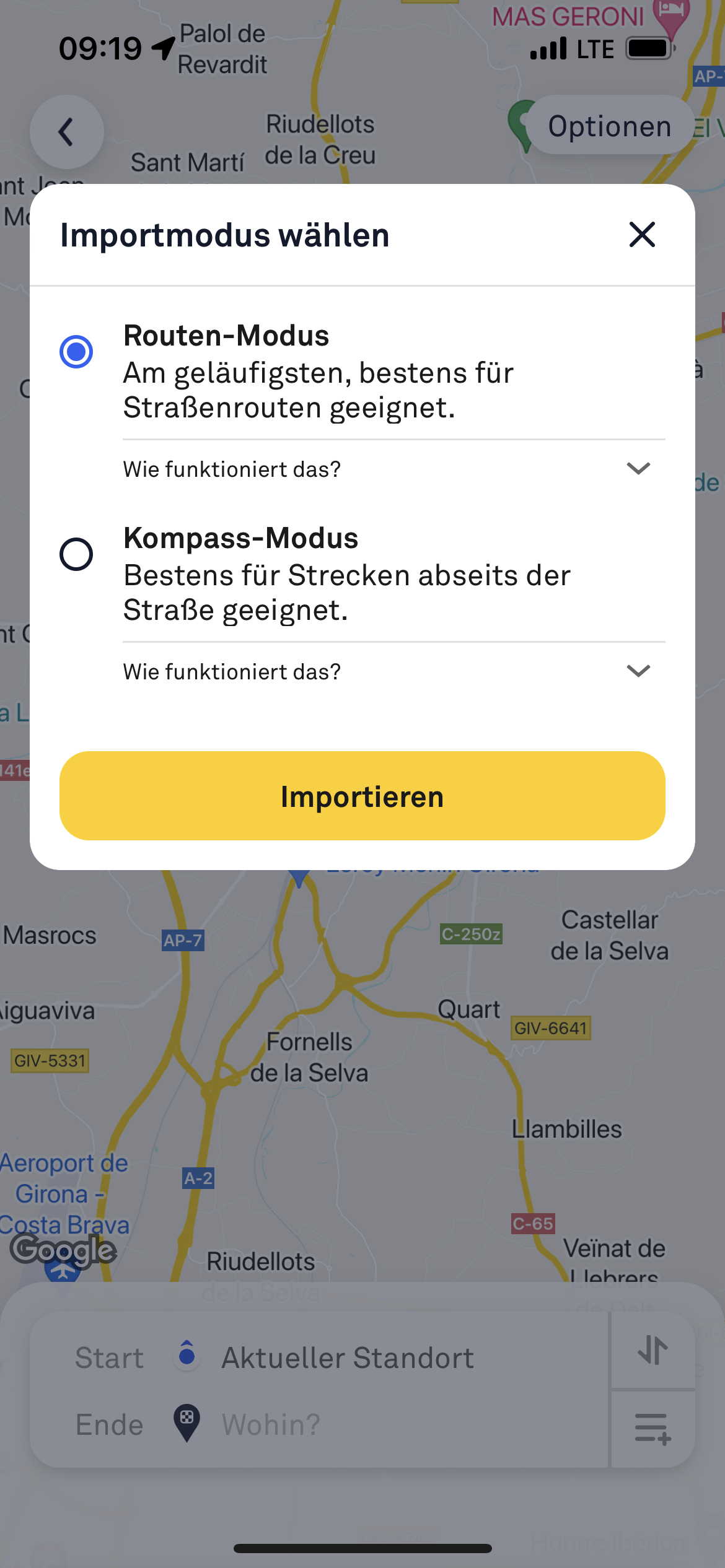The width and height of the screenshot is (725, 1568).
Task: Expand 'Wie funktioniert das?' under Routen-Modus
Action: pos(394,469)
